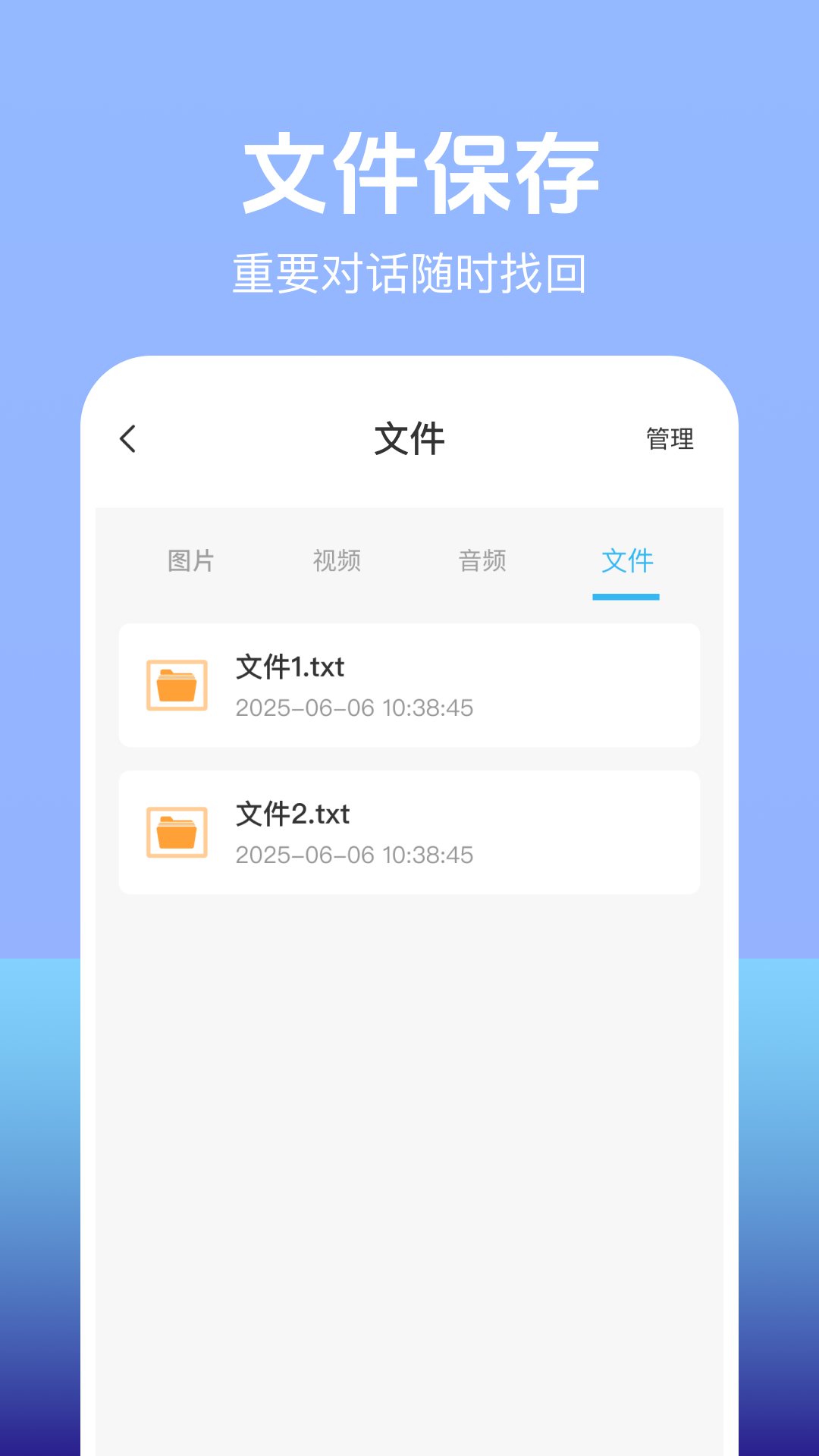Click the timestamp under 文件1.txt
Screen dimensions: 819x1456
(354, 708)
